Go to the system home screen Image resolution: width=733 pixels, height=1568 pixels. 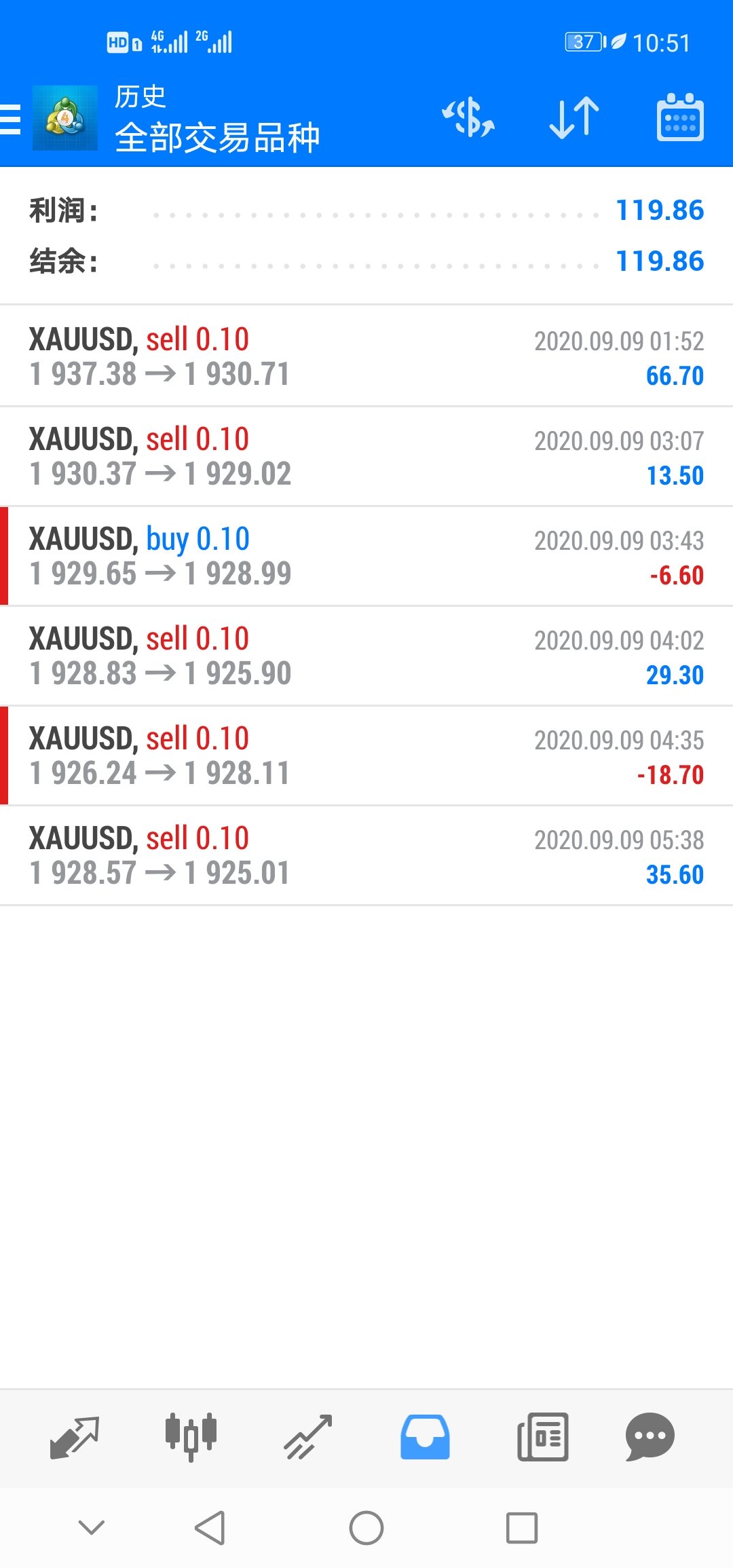tap(366, 1528)
